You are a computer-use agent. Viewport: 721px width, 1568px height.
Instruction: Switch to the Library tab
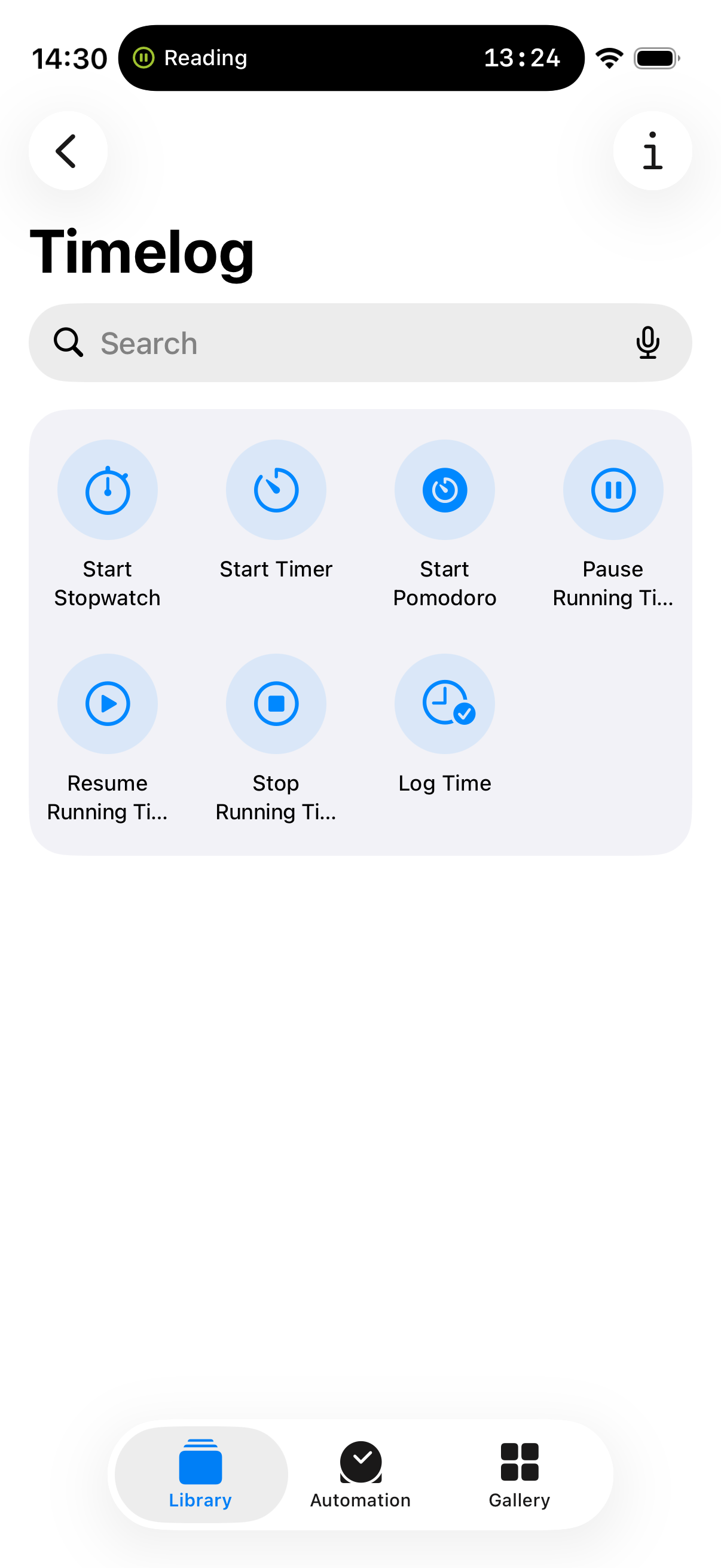tap(201, 1473)
